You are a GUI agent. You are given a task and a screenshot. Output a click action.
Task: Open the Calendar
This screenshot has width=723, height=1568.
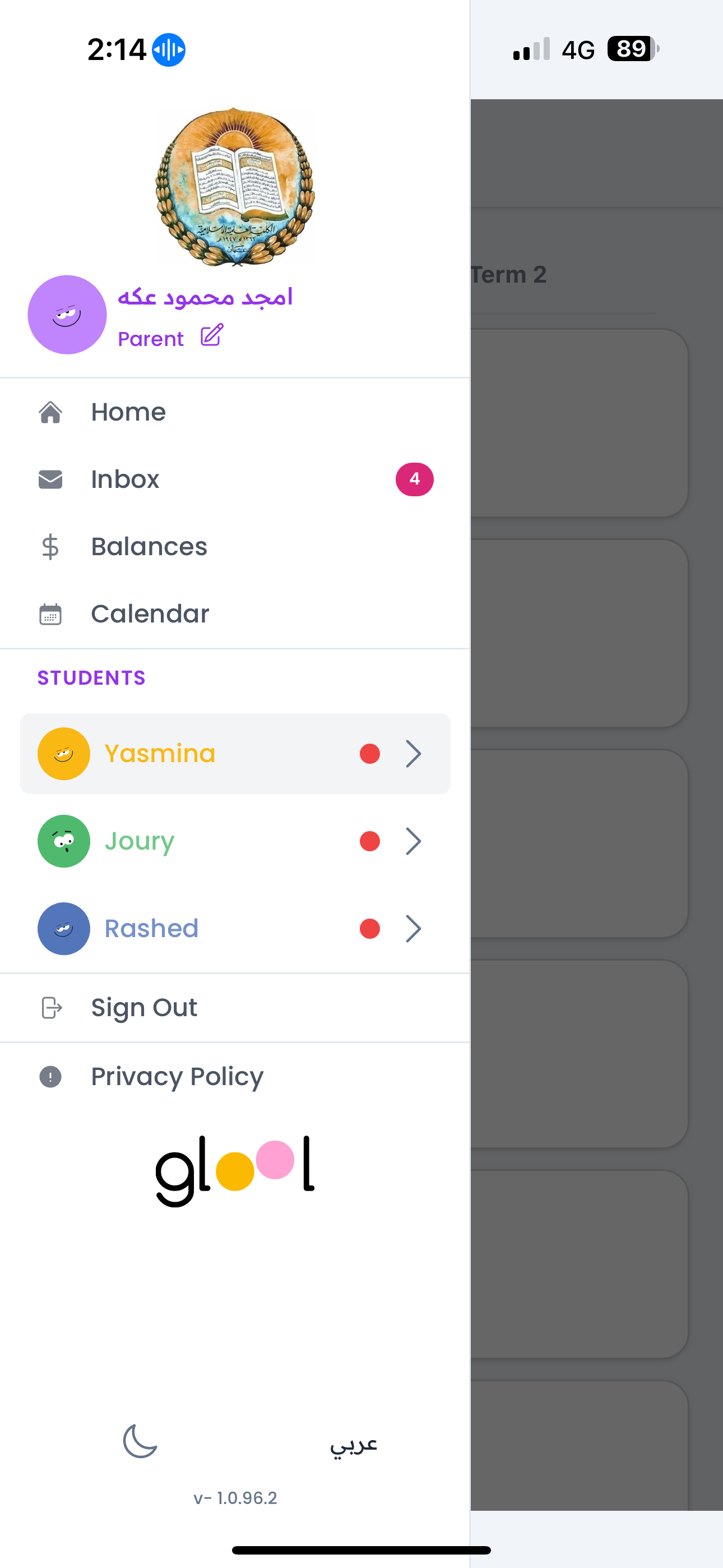pos(150,614)
